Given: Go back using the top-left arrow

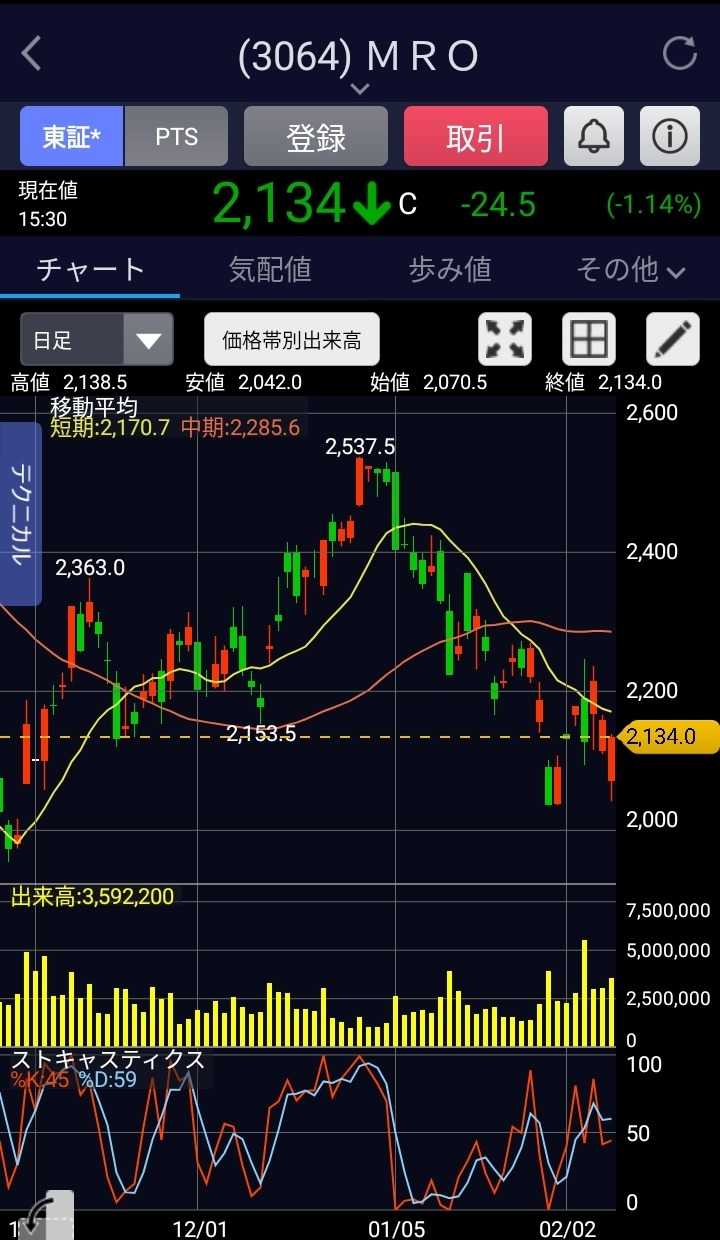Looking at the screenshot, I should [x=32, y=54].
